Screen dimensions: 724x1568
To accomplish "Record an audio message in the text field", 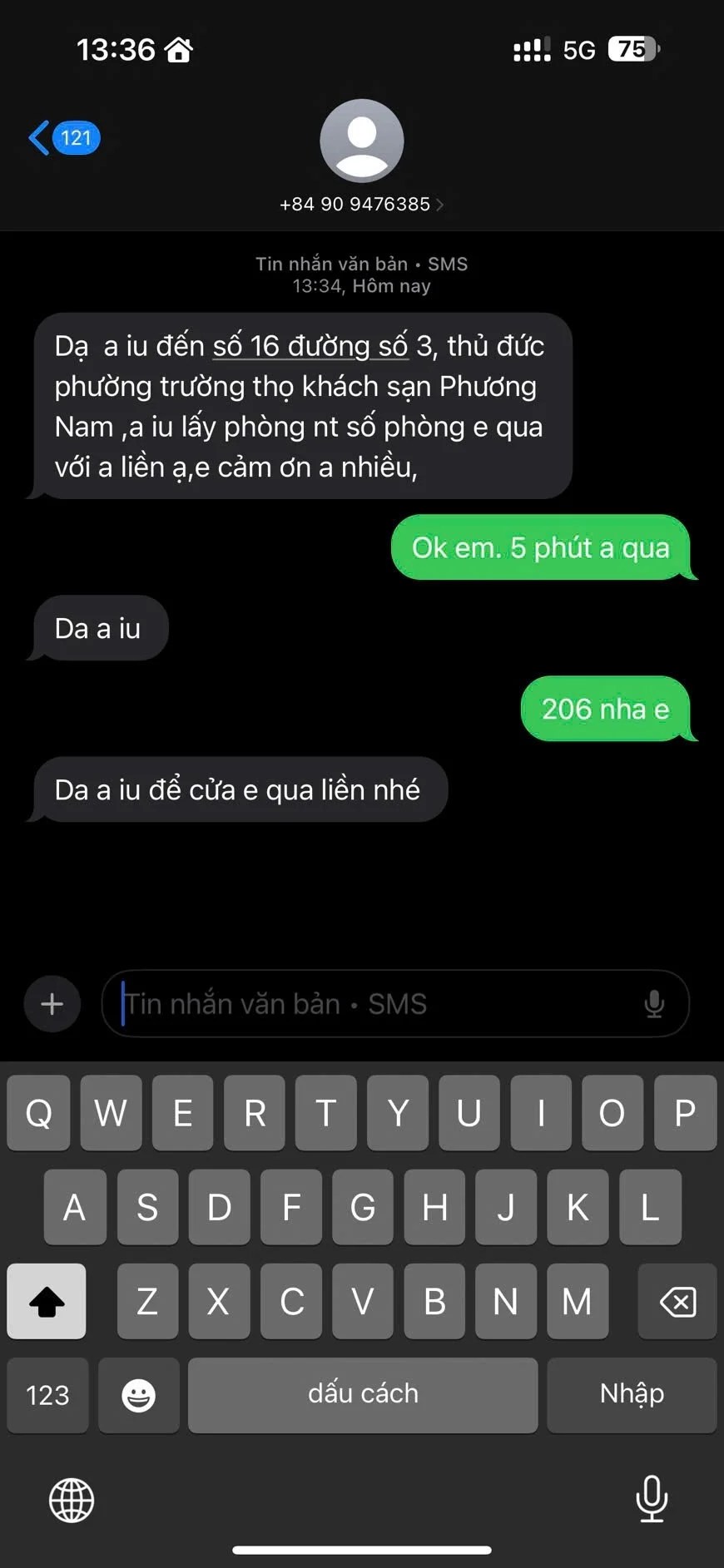I will 654,1004.
